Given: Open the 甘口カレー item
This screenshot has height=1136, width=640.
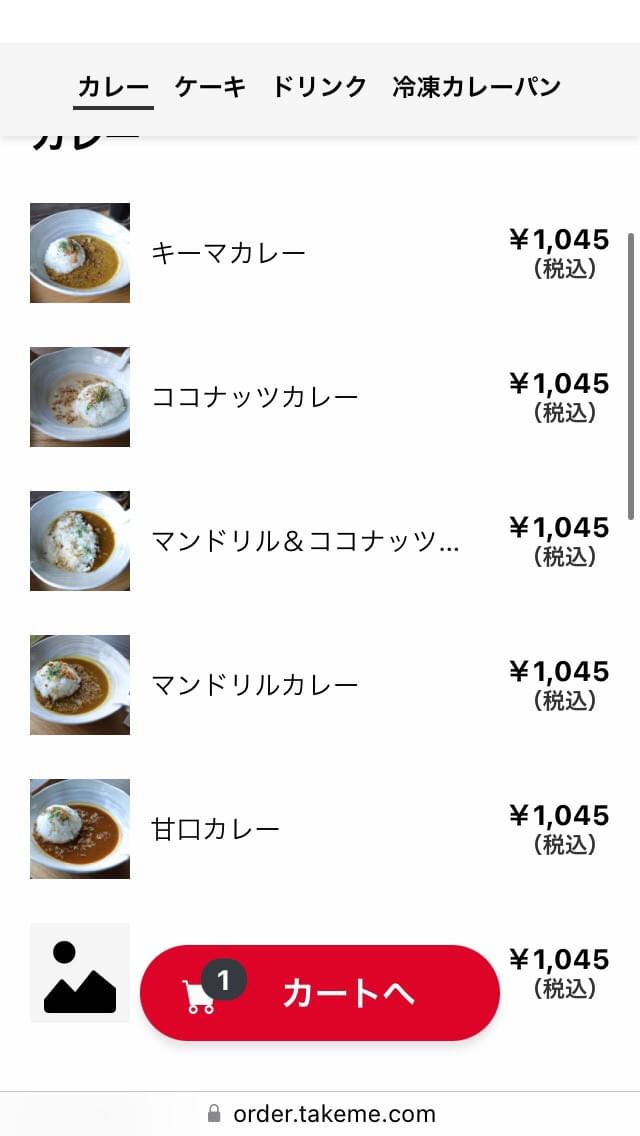Looking at the screenshot, I should 215,830.
